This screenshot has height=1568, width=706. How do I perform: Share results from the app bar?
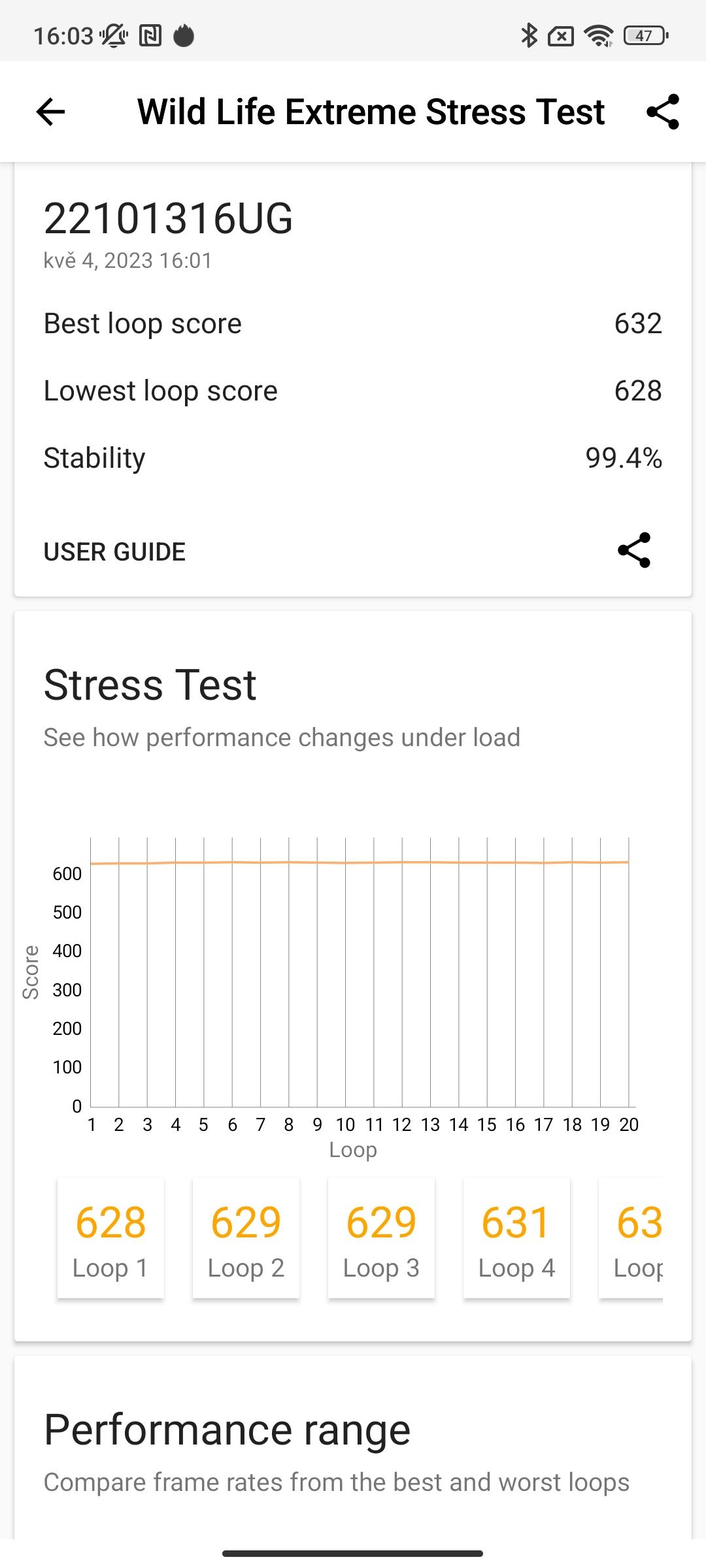(663, 112)
